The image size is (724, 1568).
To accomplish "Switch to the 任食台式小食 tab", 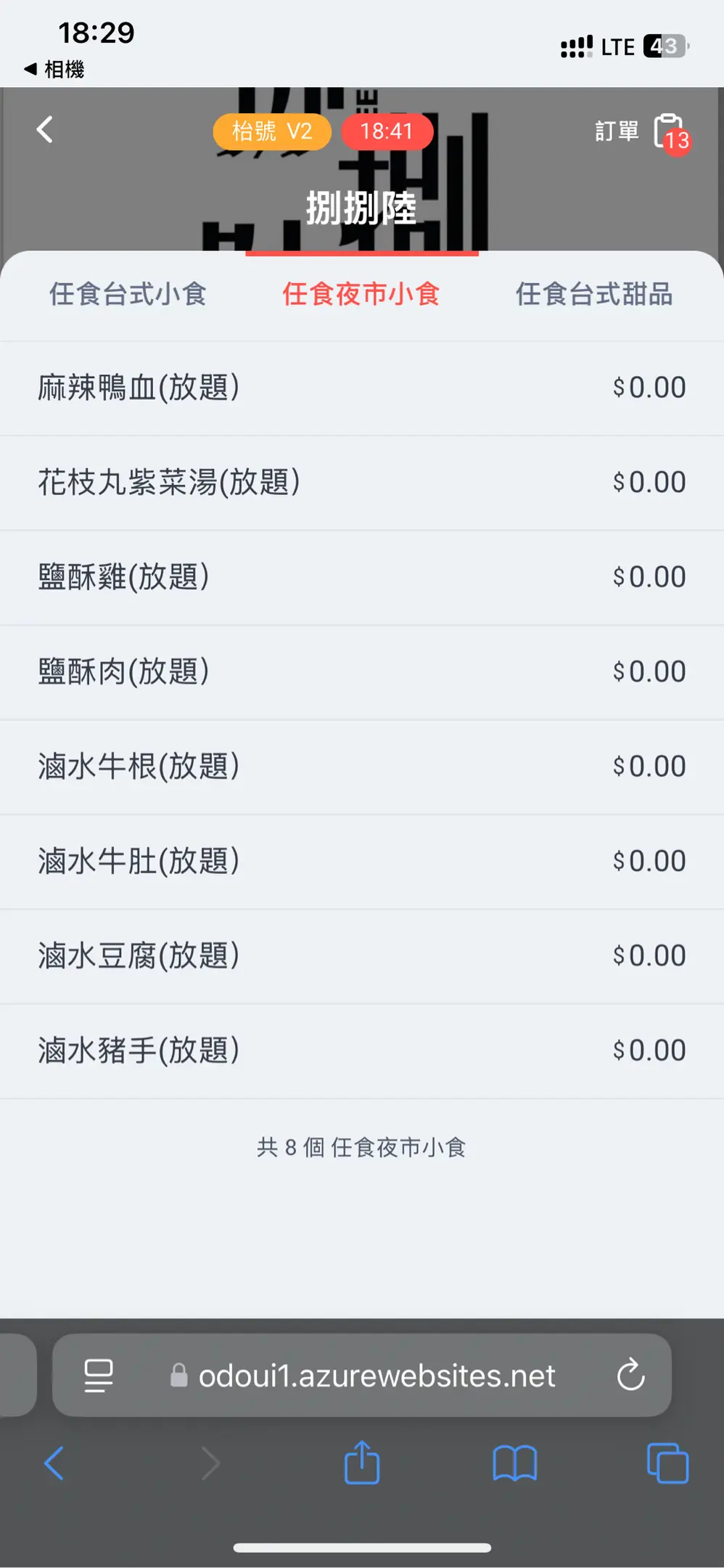I will (128, 295).
